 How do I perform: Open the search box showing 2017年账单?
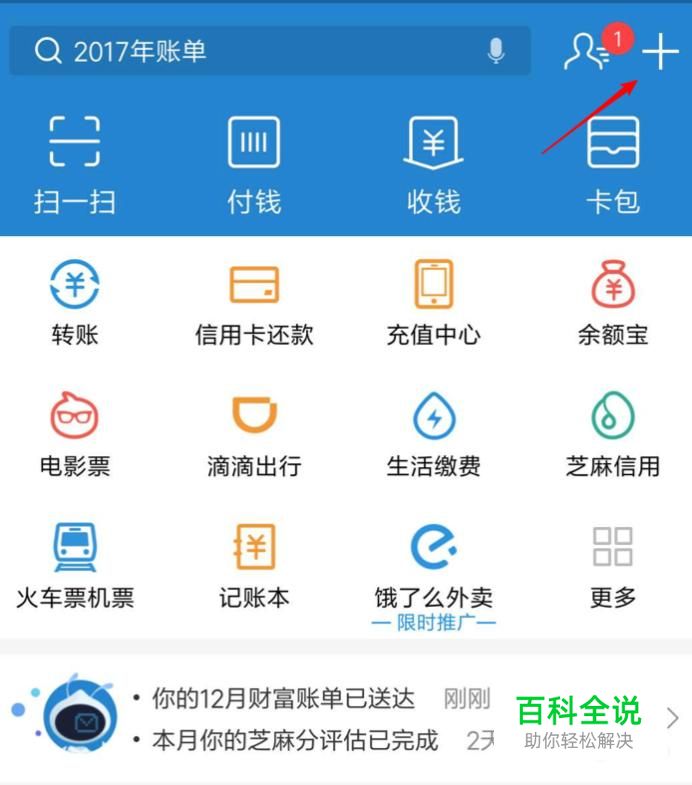tap(250, 51)
